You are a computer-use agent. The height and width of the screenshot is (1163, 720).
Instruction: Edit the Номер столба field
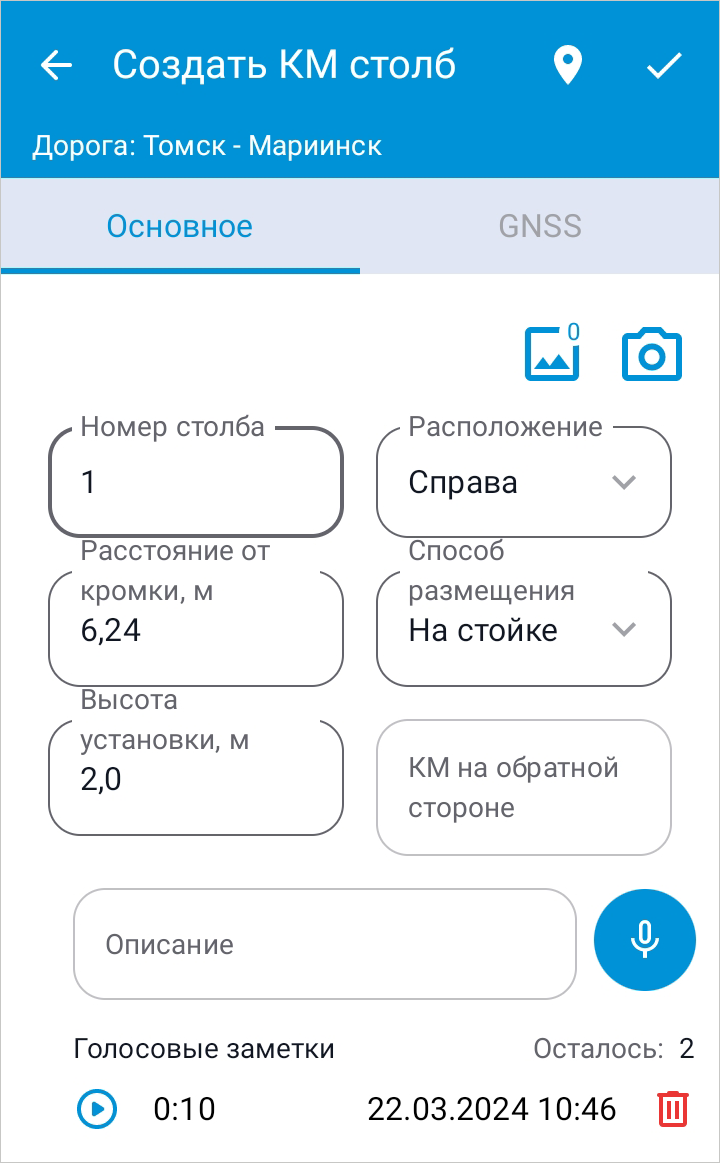click(x=196, y=481)
